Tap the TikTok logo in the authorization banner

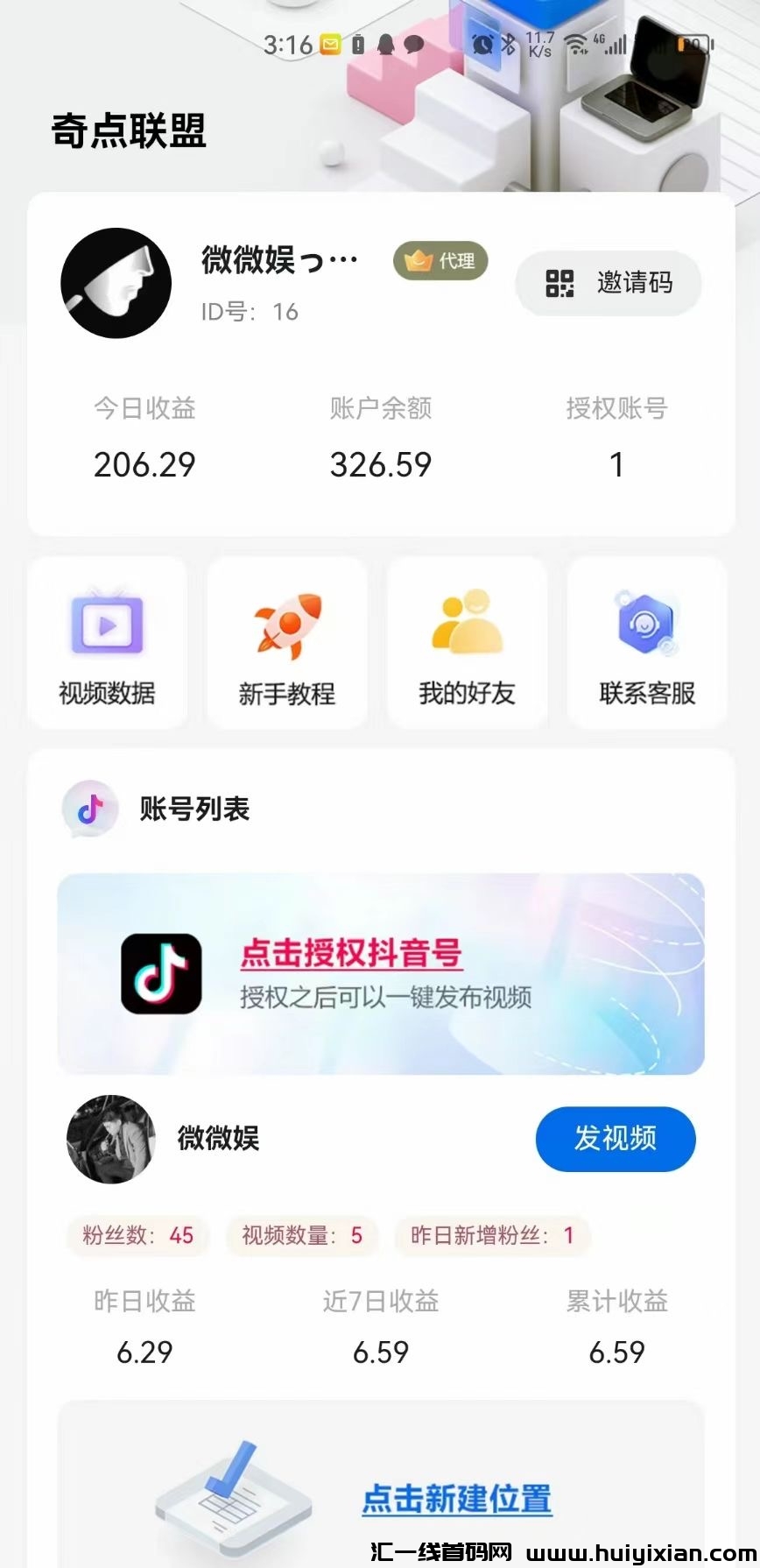pos(161,973)
